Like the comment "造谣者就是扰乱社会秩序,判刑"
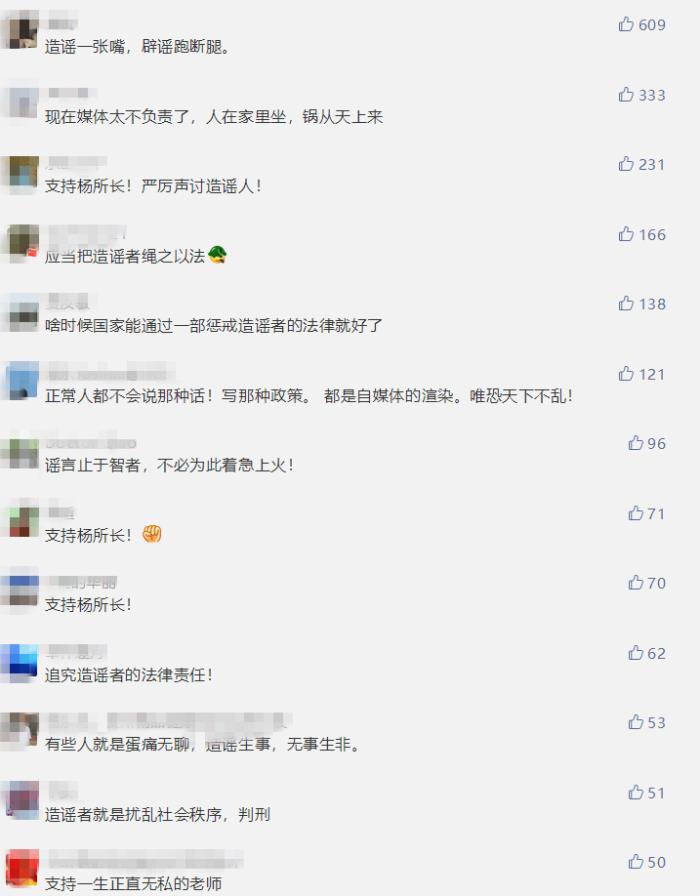The width and height of the screenshot is (700, 896). [x=636, y=792]
